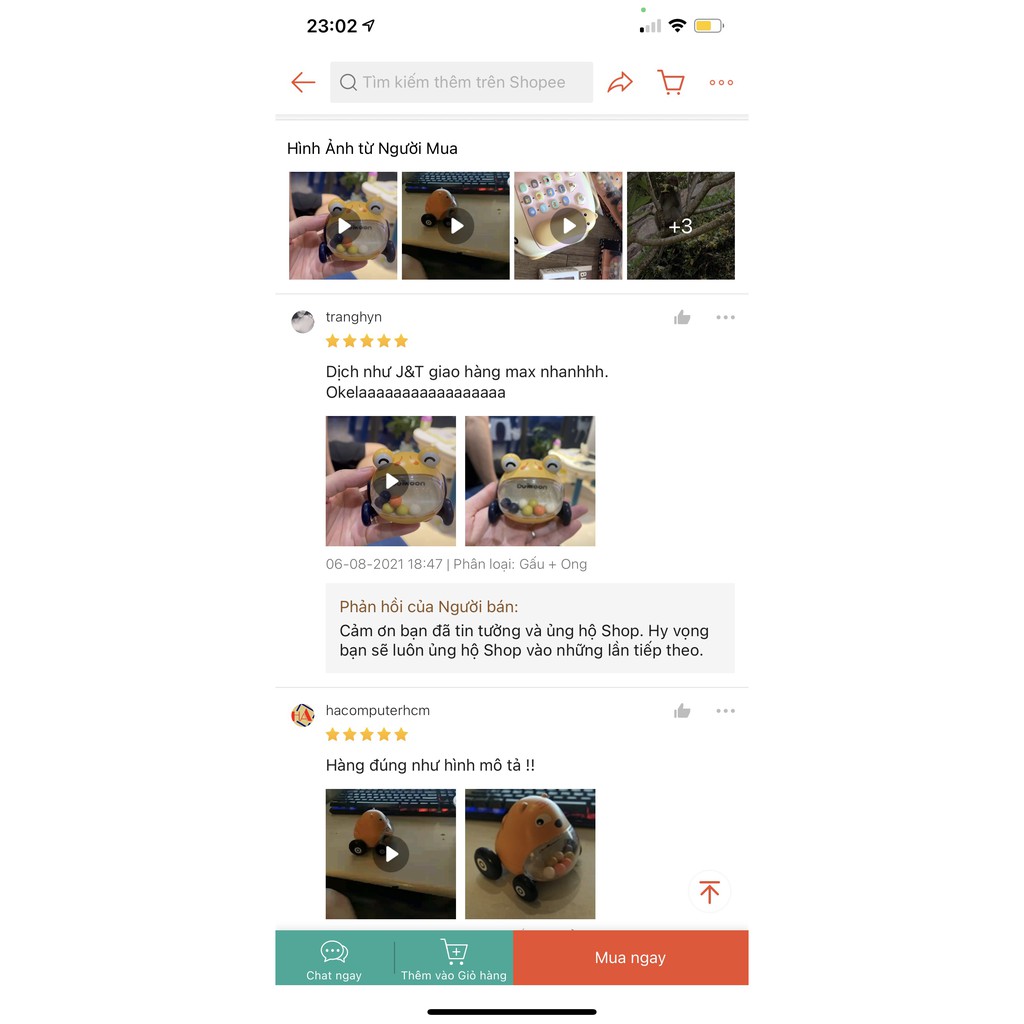
Task: Buy now with Mua ngay
Action: 630,958
